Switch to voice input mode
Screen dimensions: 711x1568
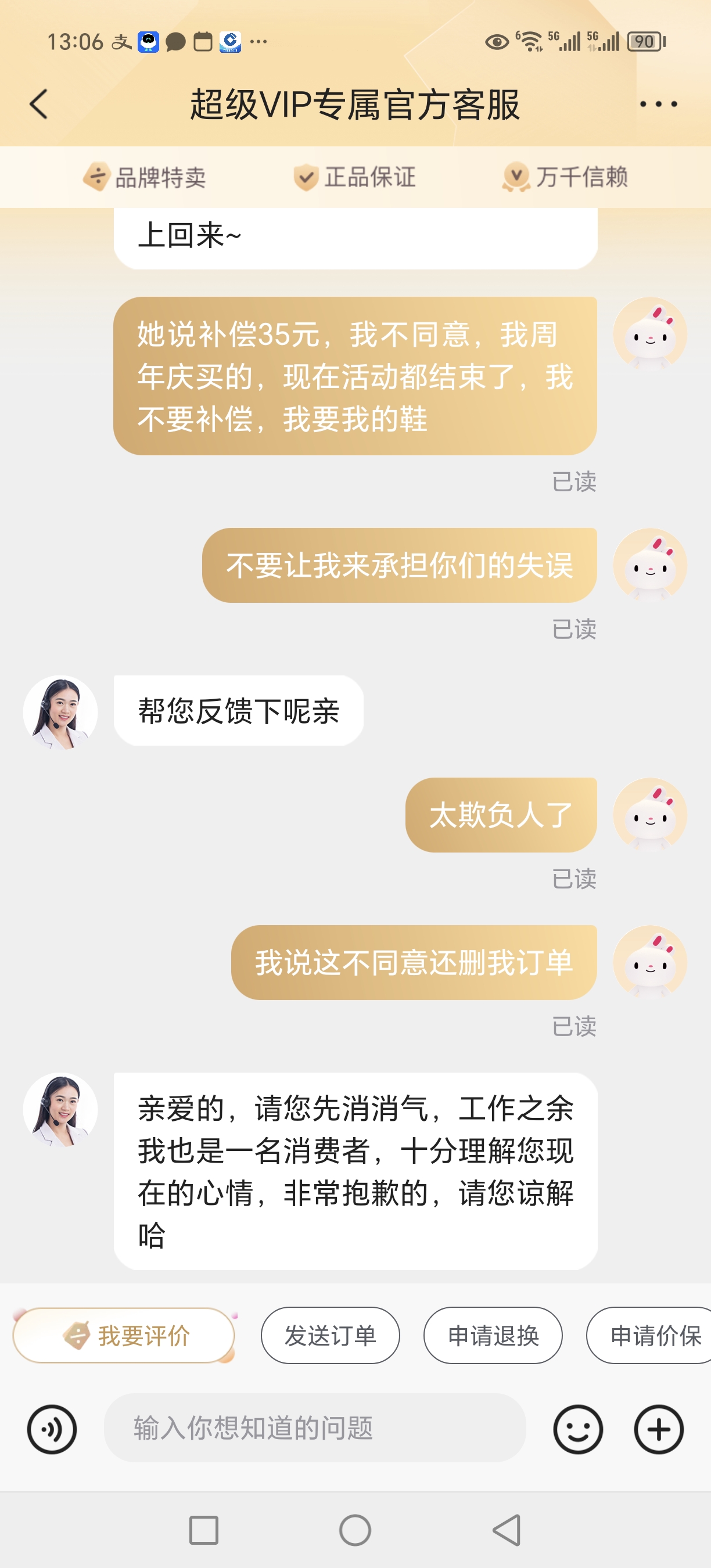[x=52, y=1429]
